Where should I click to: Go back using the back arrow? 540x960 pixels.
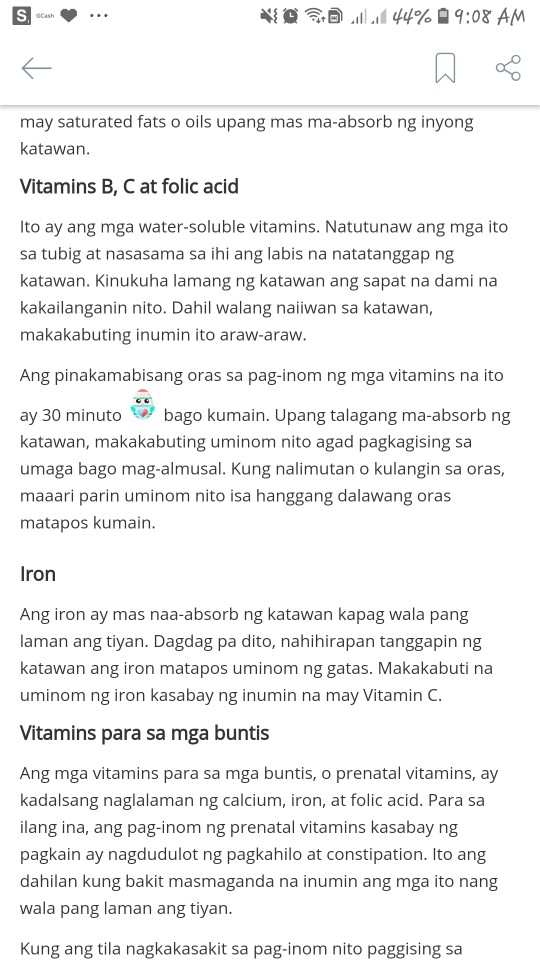[x=36, y=68]
